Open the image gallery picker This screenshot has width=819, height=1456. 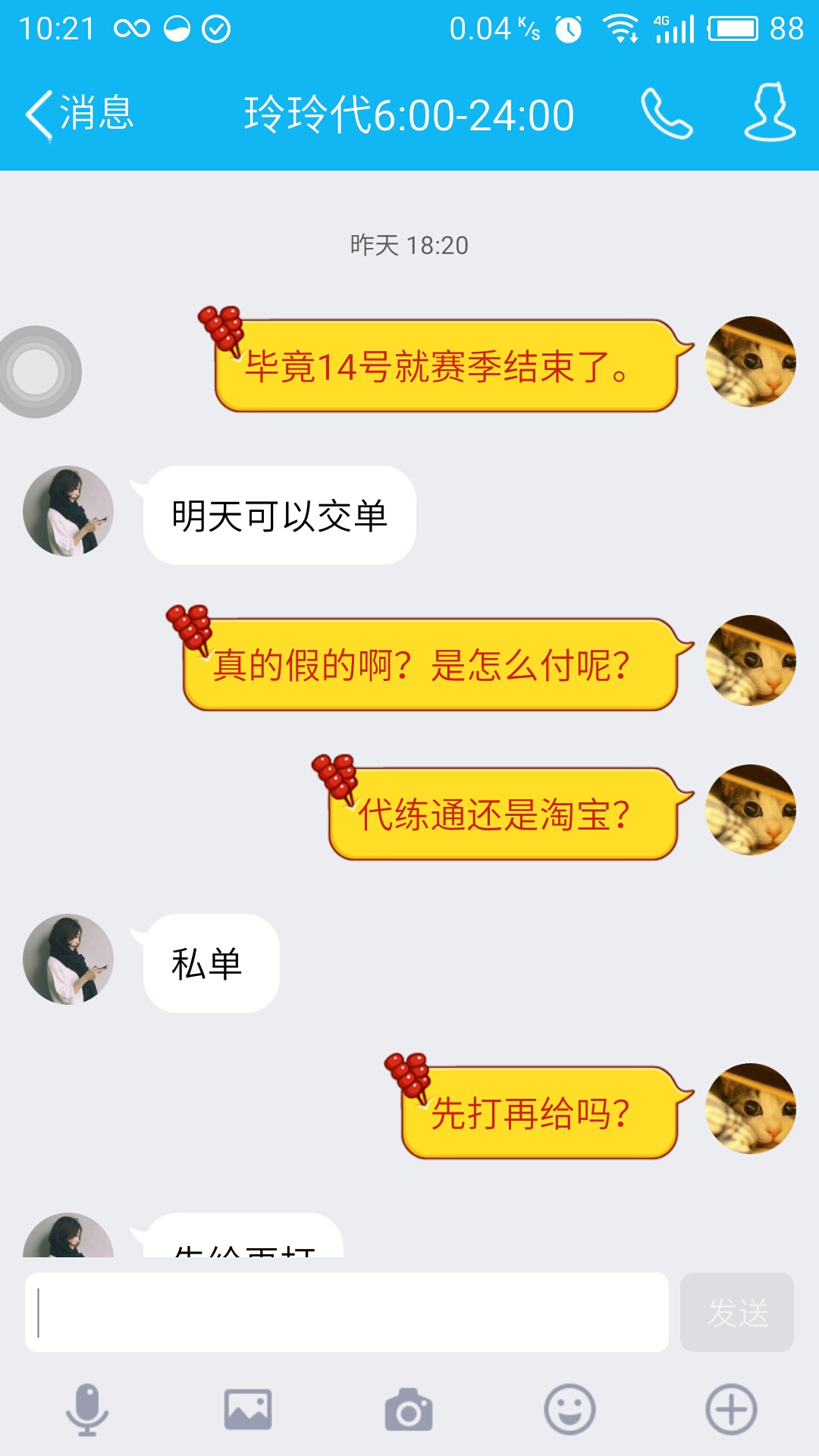point(248,1410)
